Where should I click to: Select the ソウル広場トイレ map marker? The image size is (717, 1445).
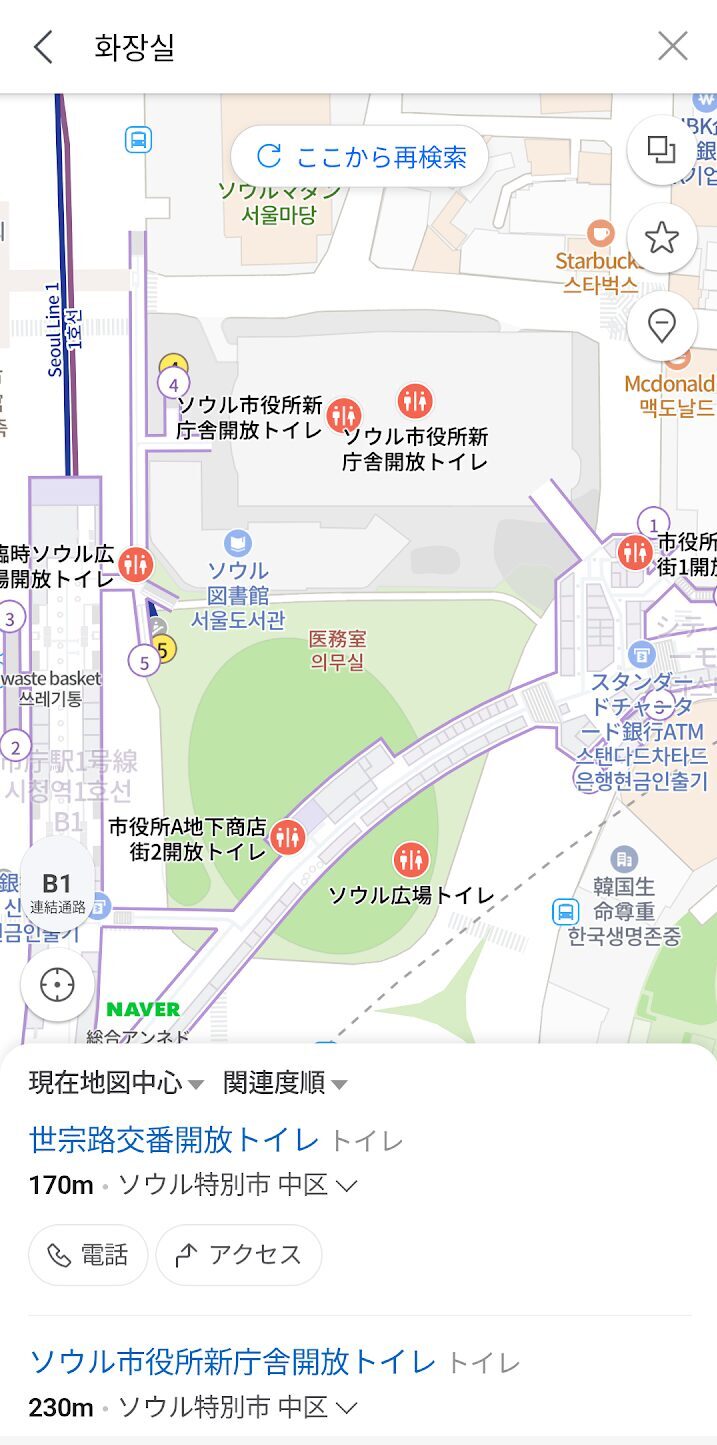(411, 859)
